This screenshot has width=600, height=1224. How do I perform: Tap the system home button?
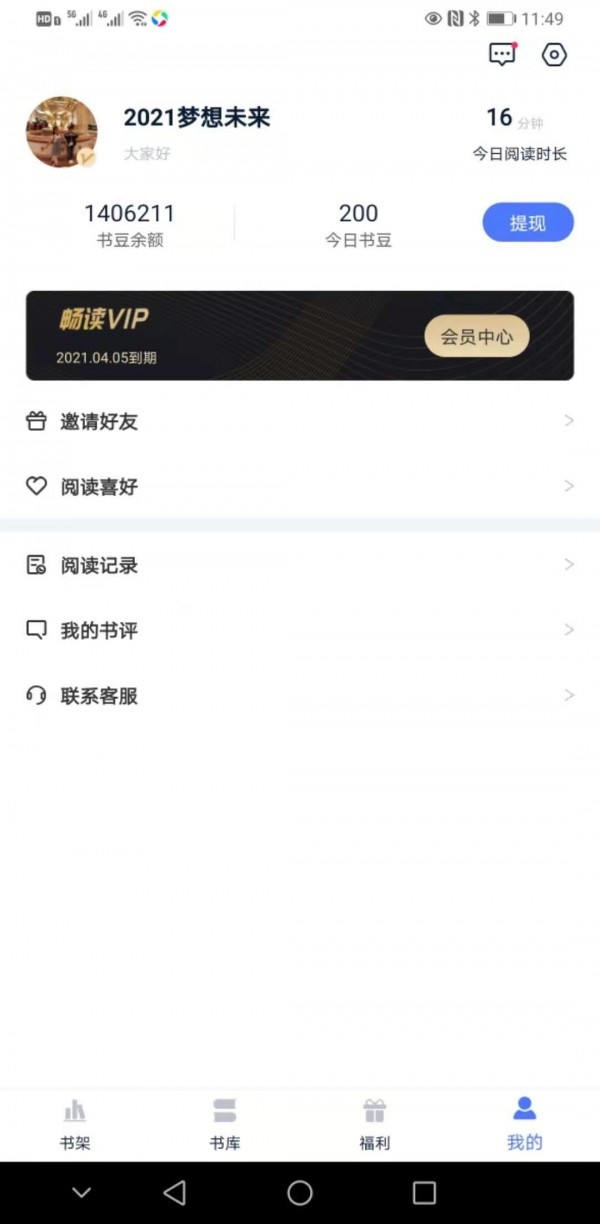pyautogui.click(x=300, y=1192)
